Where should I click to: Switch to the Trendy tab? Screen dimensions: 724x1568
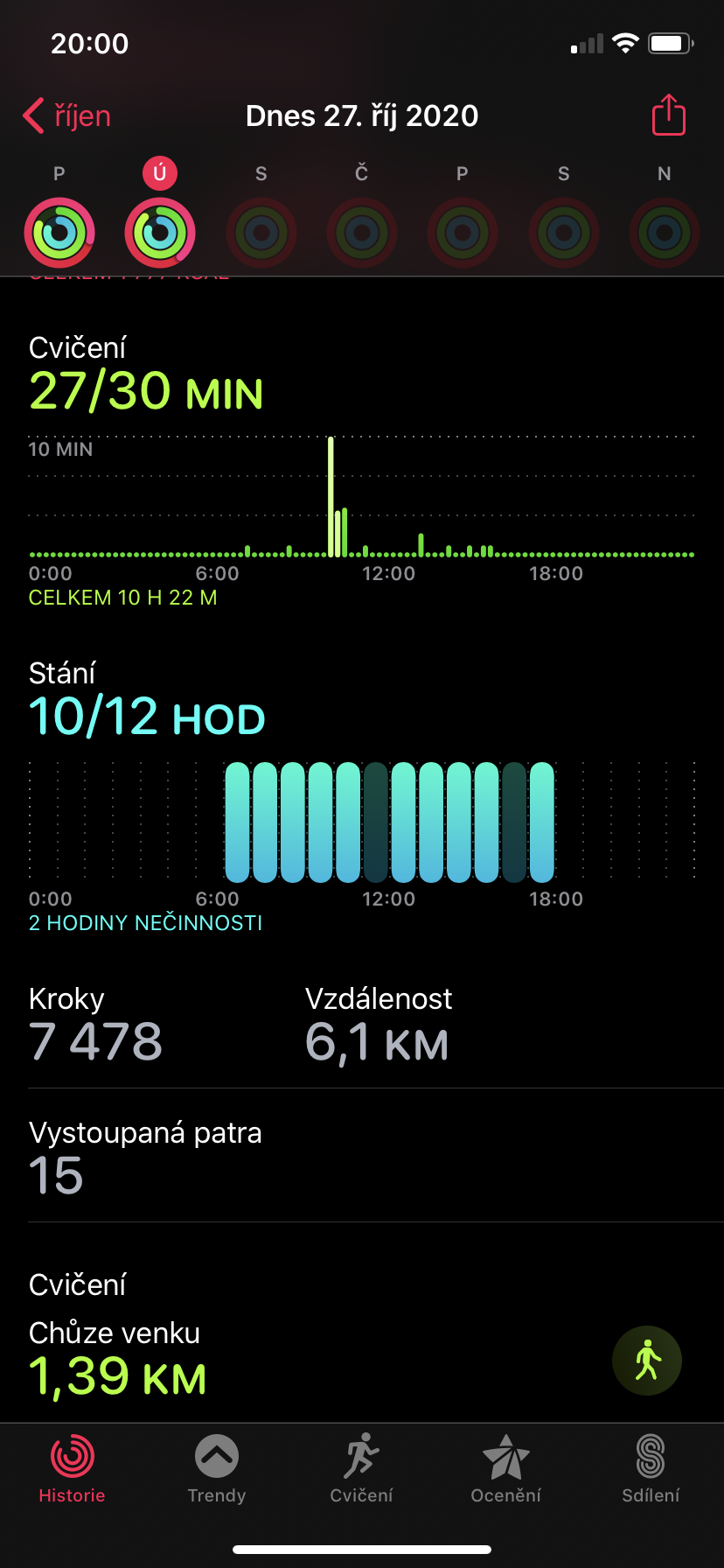(x=217, y=1469)
